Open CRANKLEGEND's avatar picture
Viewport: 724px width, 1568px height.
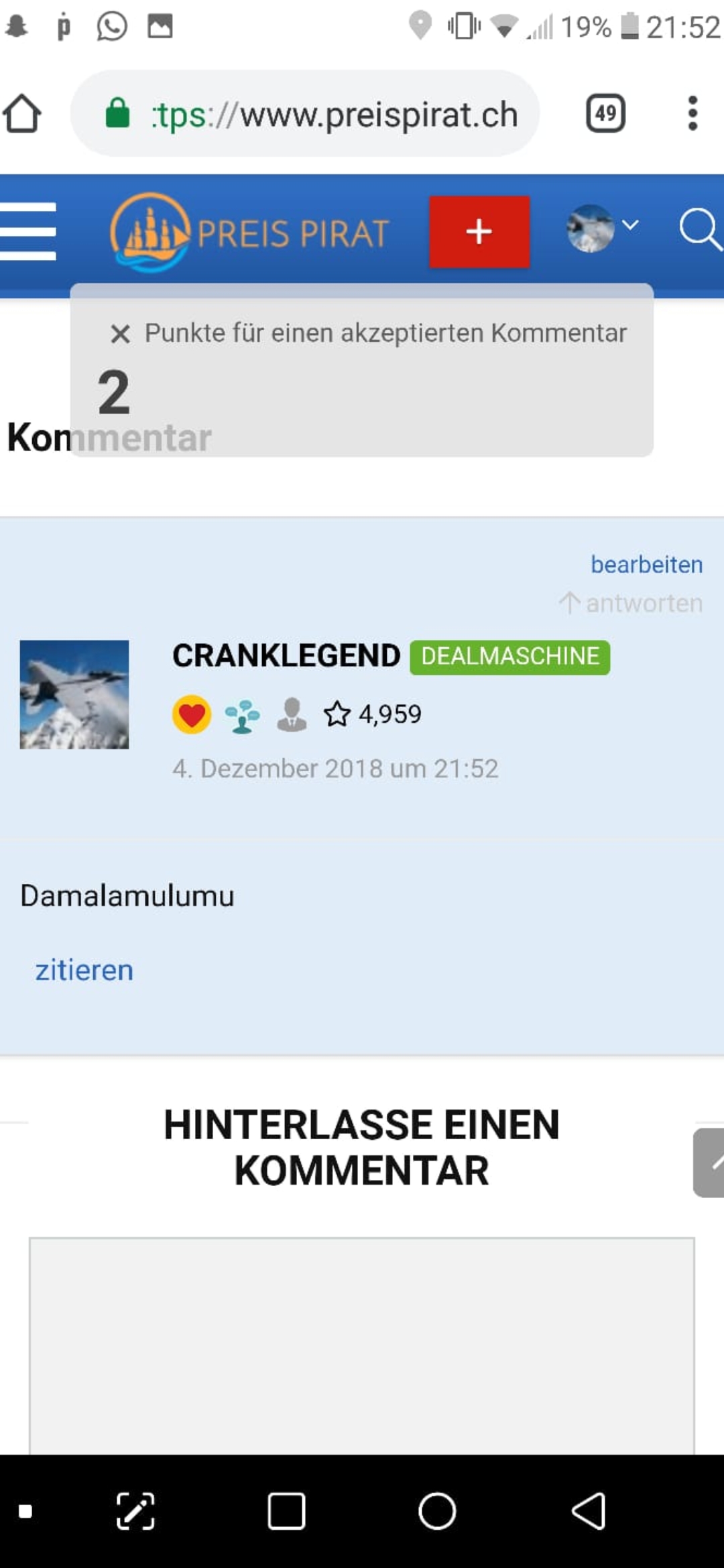coord(74,694)
